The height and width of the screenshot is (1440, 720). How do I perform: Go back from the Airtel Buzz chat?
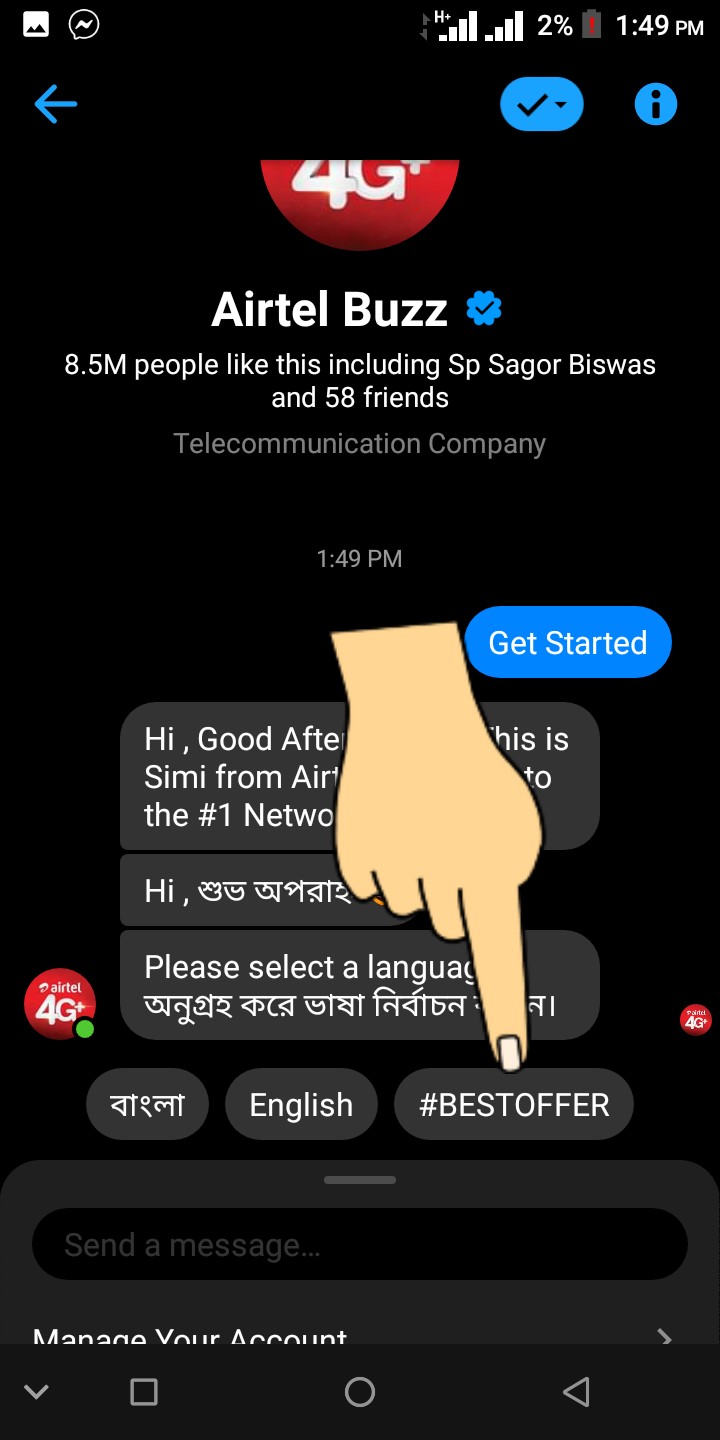pyautogui.click(x=55, y=104)
